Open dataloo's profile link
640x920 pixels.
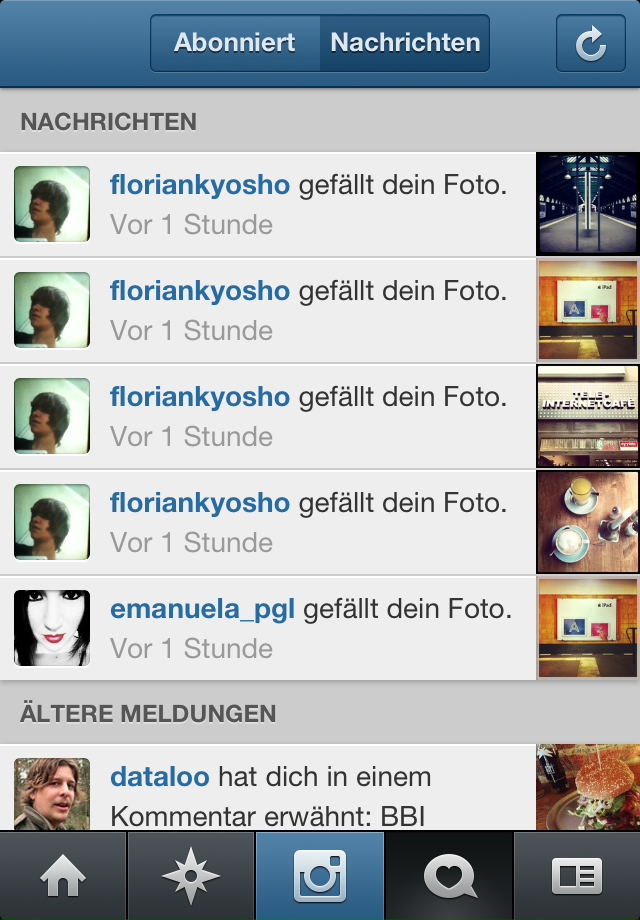coord(160,776)
